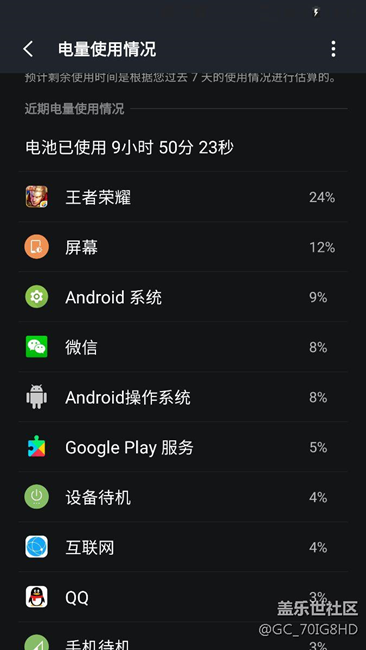Open the three-dot overflow menu

[333, 49]
